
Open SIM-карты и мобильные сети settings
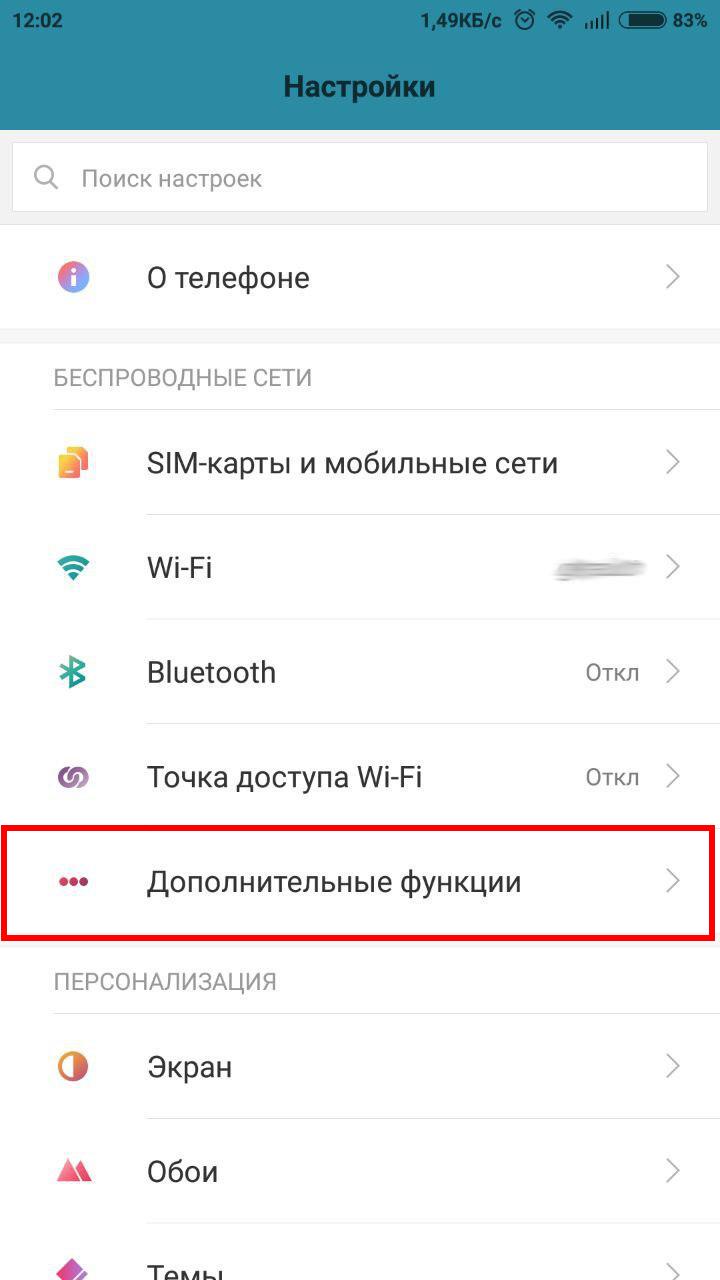coord(360,462)
